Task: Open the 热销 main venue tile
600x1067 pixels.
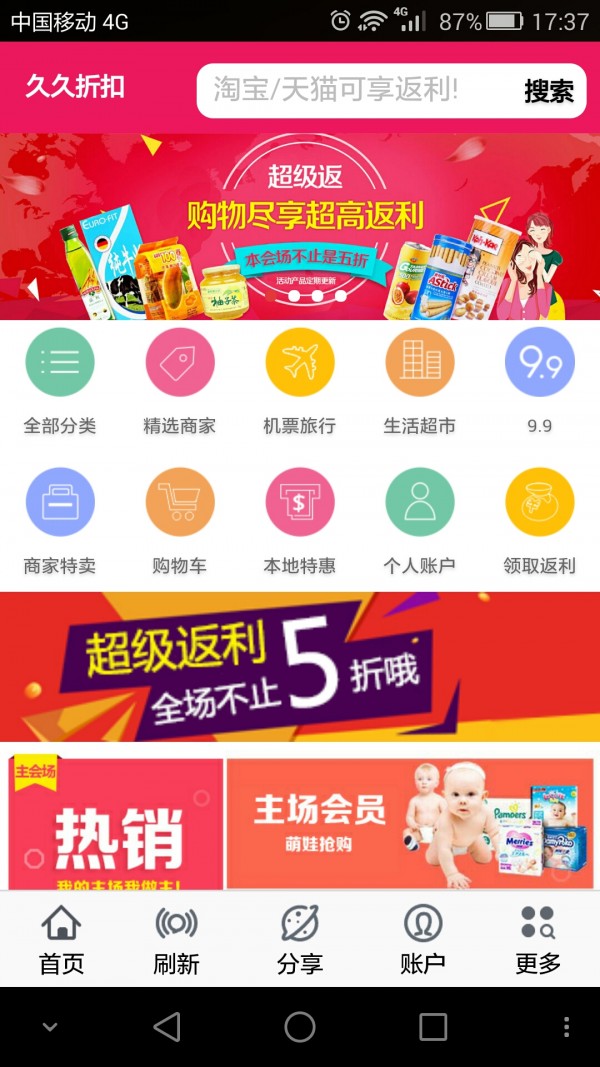Action: [116, 823]
